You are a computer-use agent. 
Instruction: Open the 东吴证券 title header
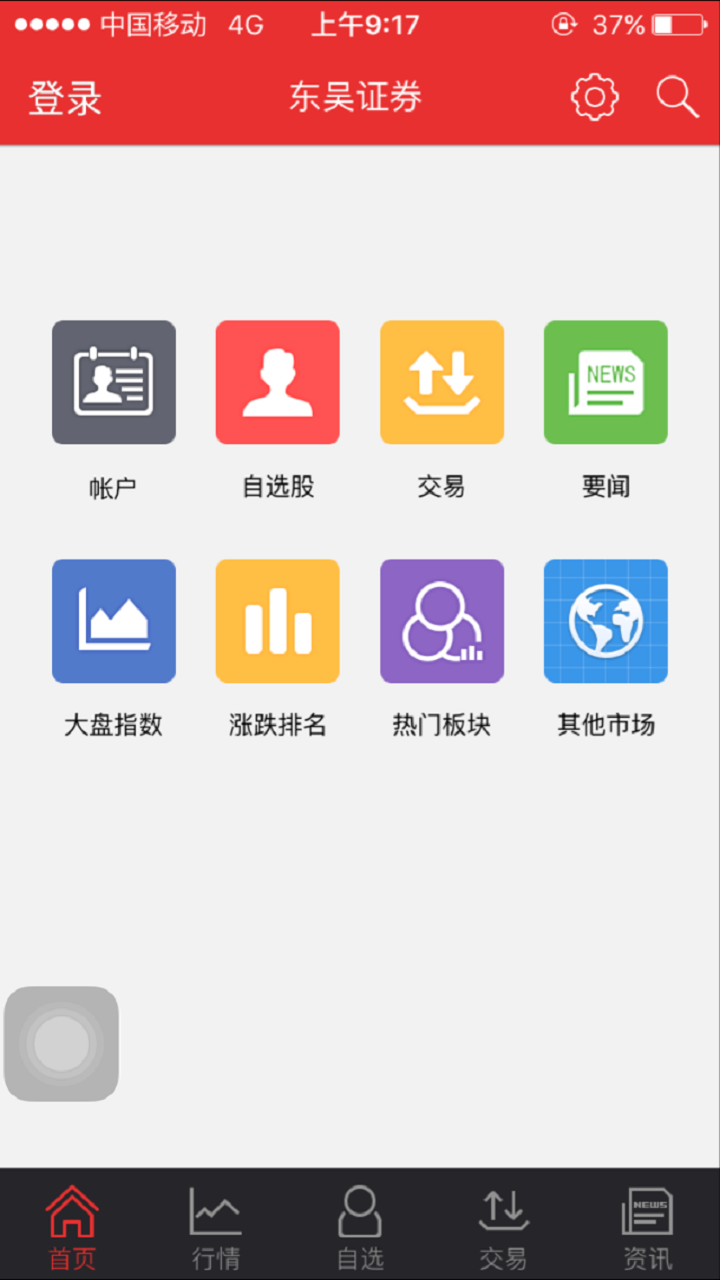357,97
